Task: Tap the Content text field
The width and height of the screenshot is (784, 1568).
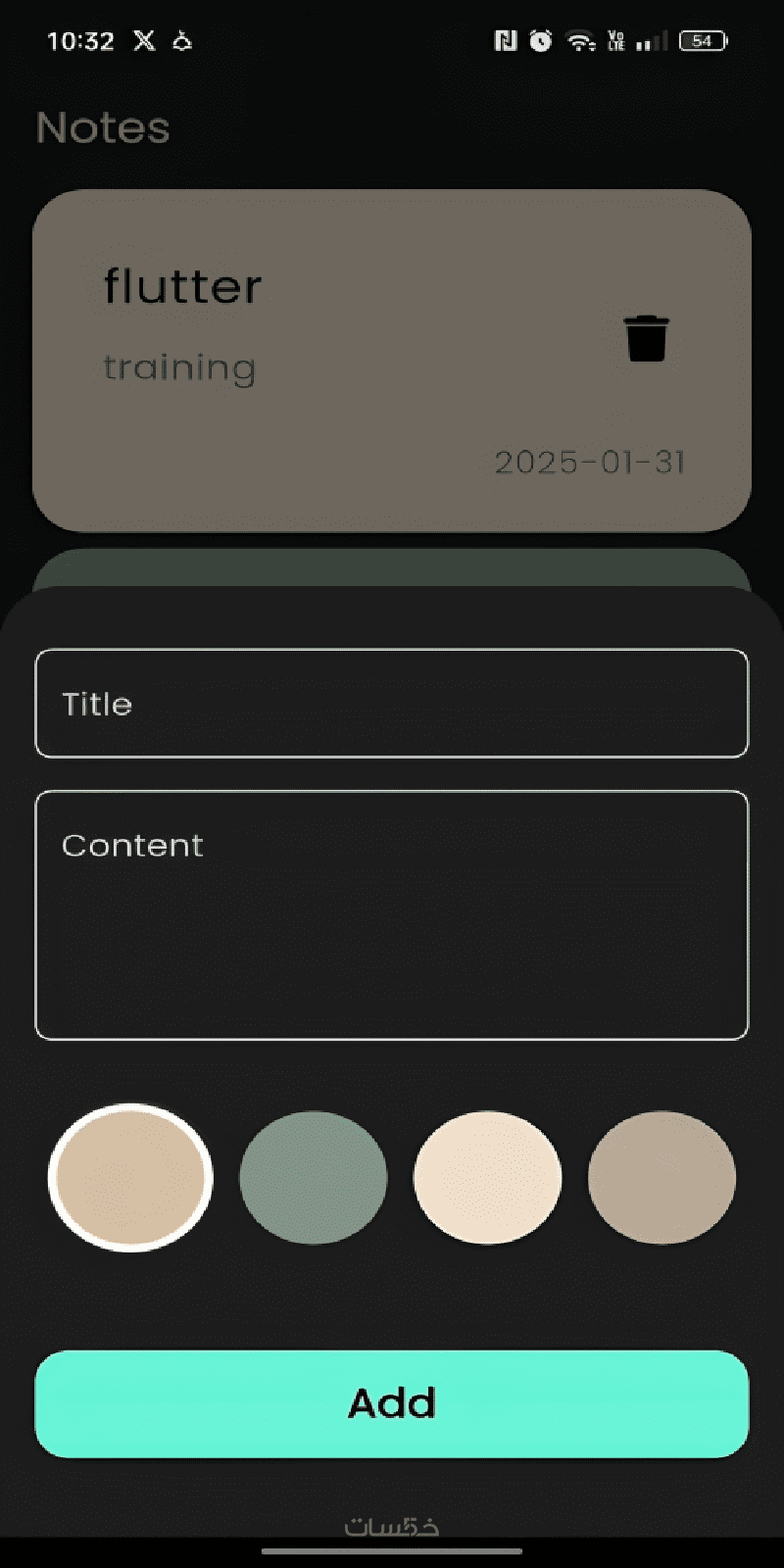Action: click(x=392, y=914)
